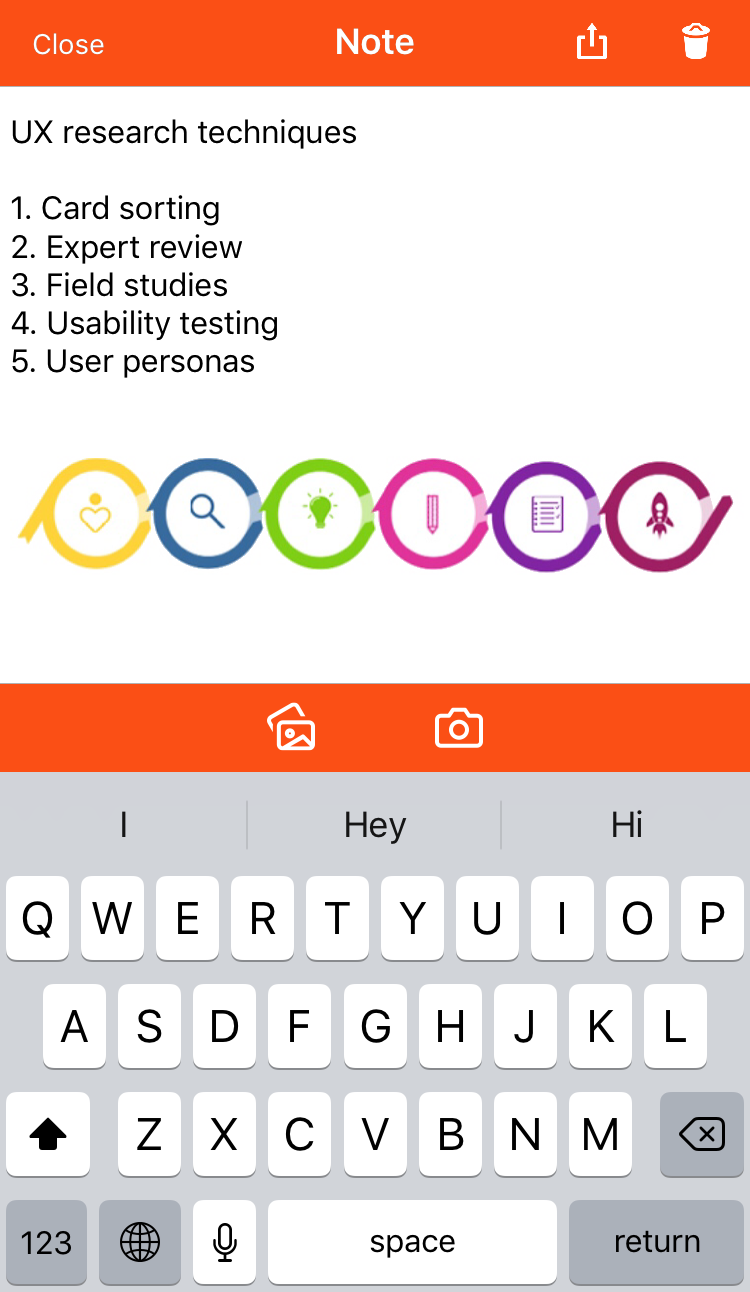Select the predictive suggestion Hey
Image resolution: width=750 pixels, height=1292 pixels.
(374, 824)
